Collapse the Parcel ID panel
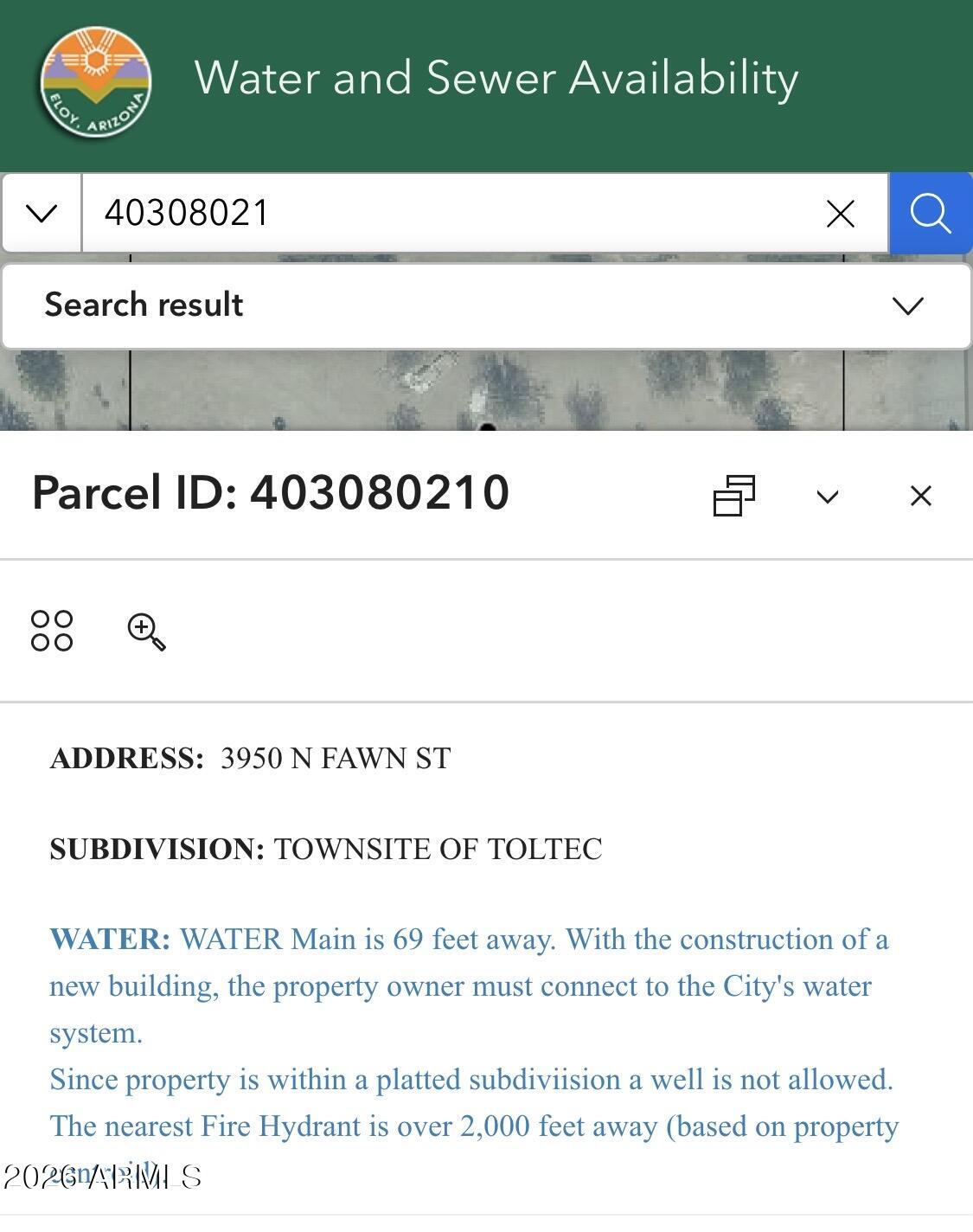 click(828, 496)
